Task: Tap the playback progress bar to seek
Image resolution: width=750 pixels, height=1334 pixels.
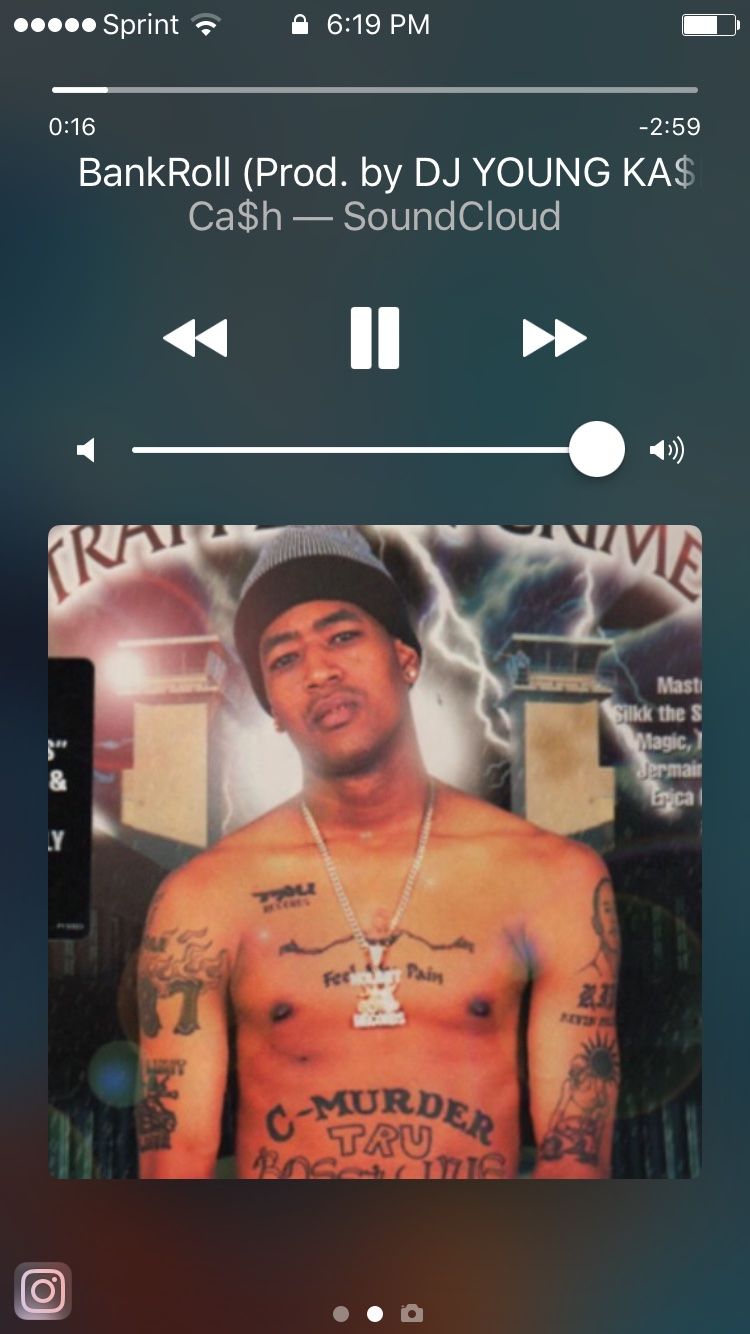Action: [x=375, y=90]
